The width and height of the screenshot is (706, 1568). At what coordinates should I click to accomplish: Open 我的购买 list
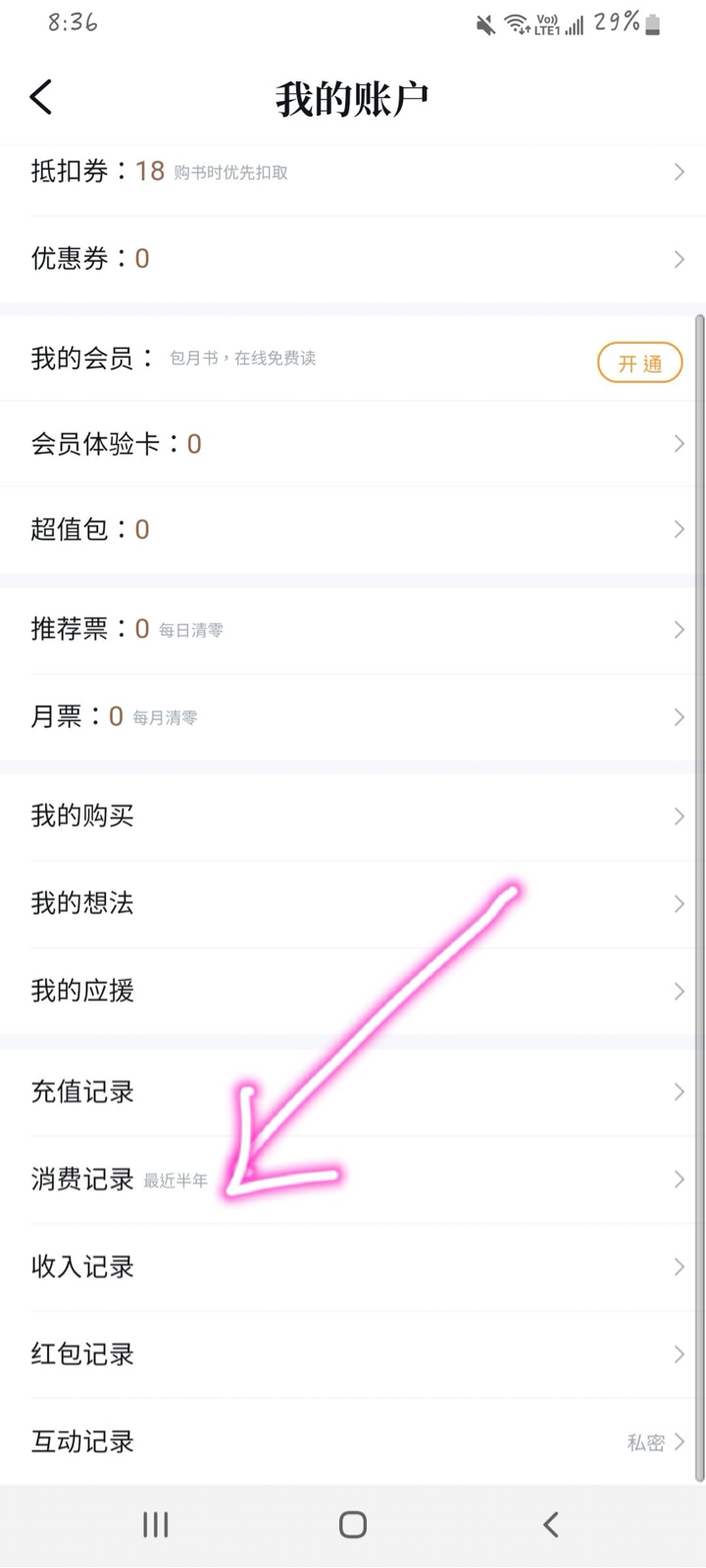point(353,816)
